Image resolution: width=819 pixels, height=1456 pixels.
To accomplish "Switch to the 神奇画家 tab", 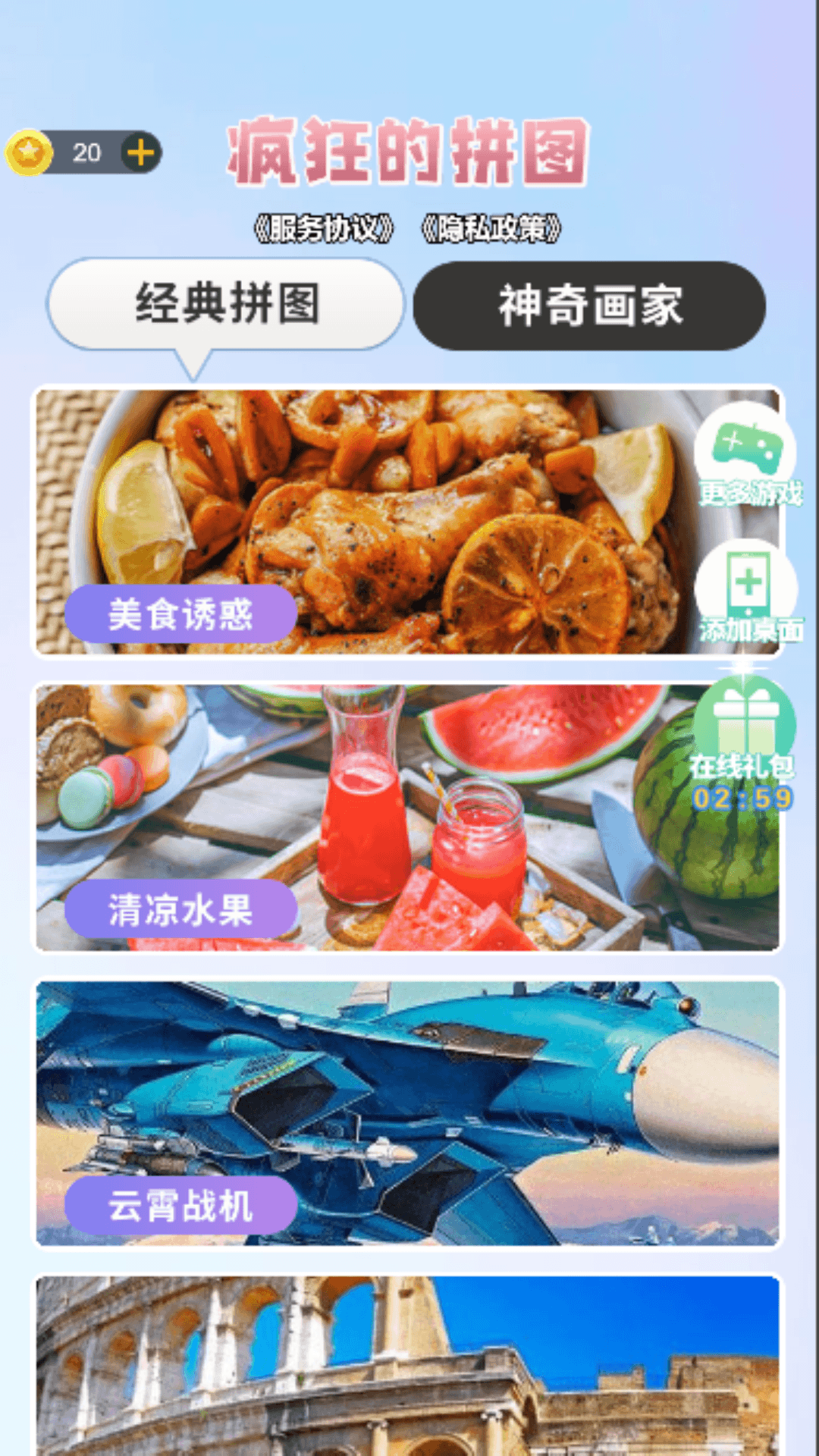I will [x=589, y=306].
